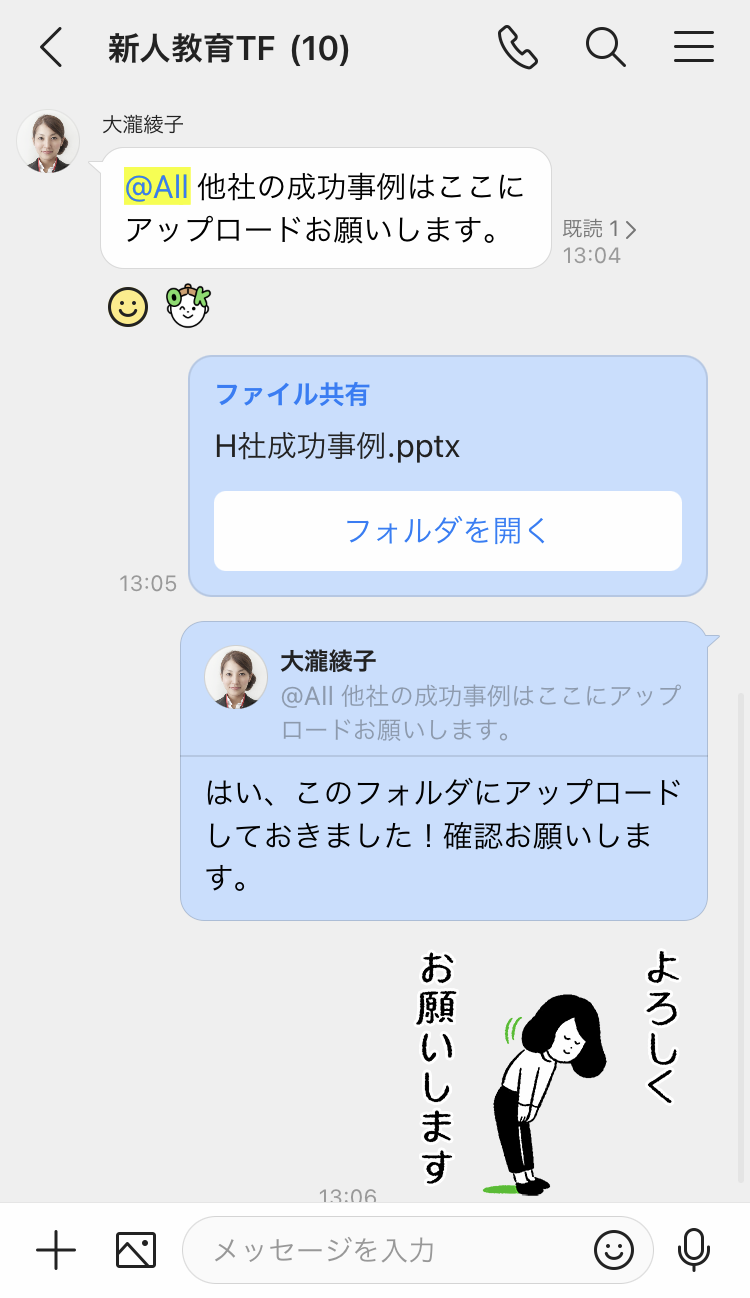
Task: Search within this chat
Action: (605, 48)
